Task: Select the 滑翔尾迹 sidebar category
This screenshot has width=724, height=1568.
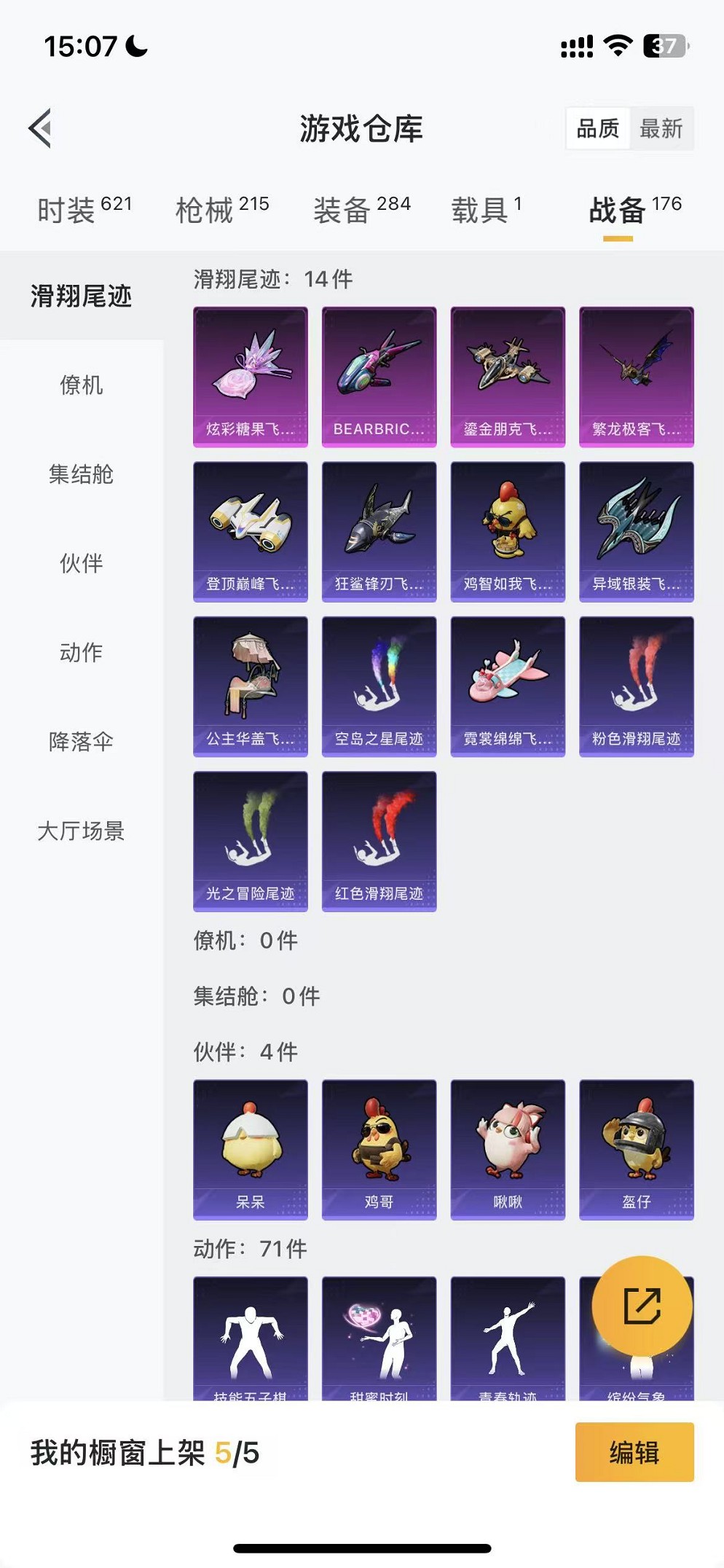Action: click(82, 297)
